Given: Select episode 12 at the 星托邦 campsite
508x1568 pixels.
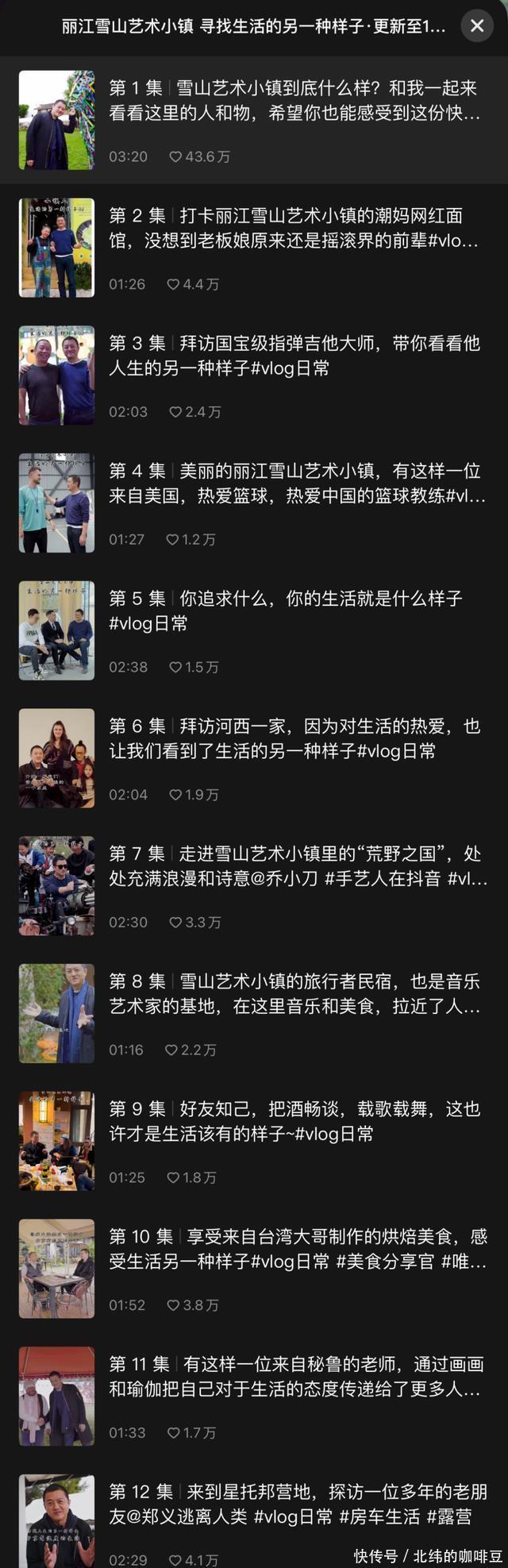Looking at the screenshot, I should tap(254, 1518).
